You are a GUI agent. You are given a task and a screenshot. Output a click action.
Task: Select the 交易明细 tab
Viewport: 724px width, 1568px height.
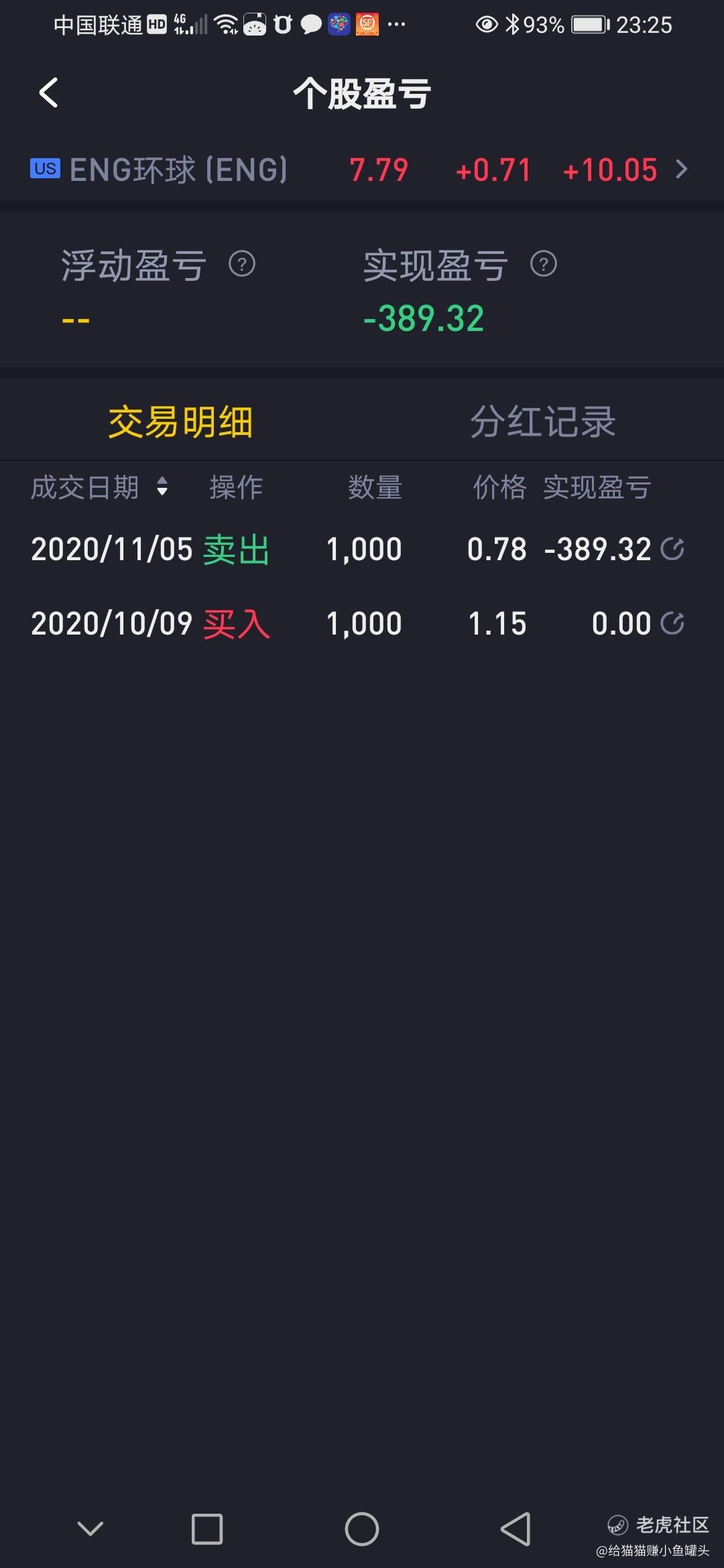pos(180,421)
